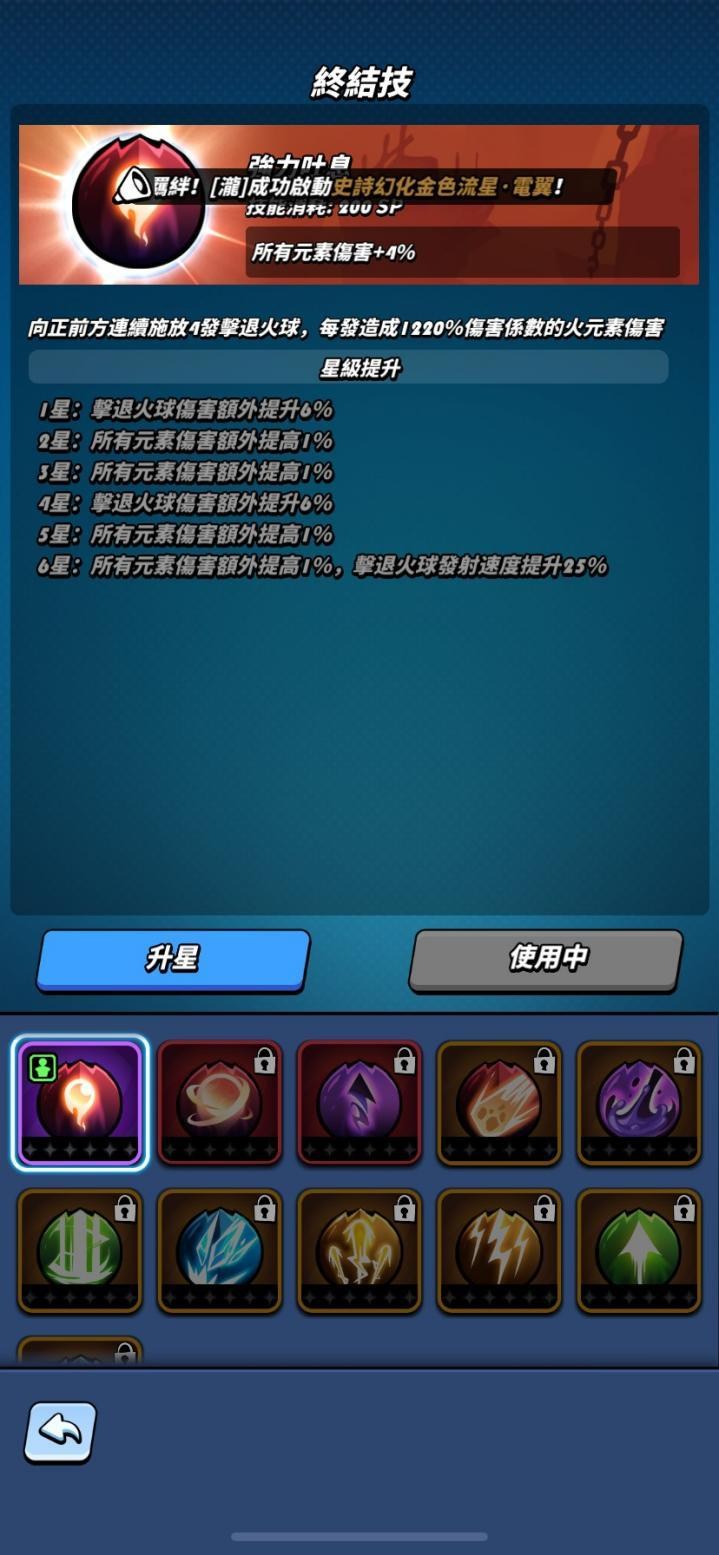Select the locked purple arrow skill

[x=360, y=1103]
